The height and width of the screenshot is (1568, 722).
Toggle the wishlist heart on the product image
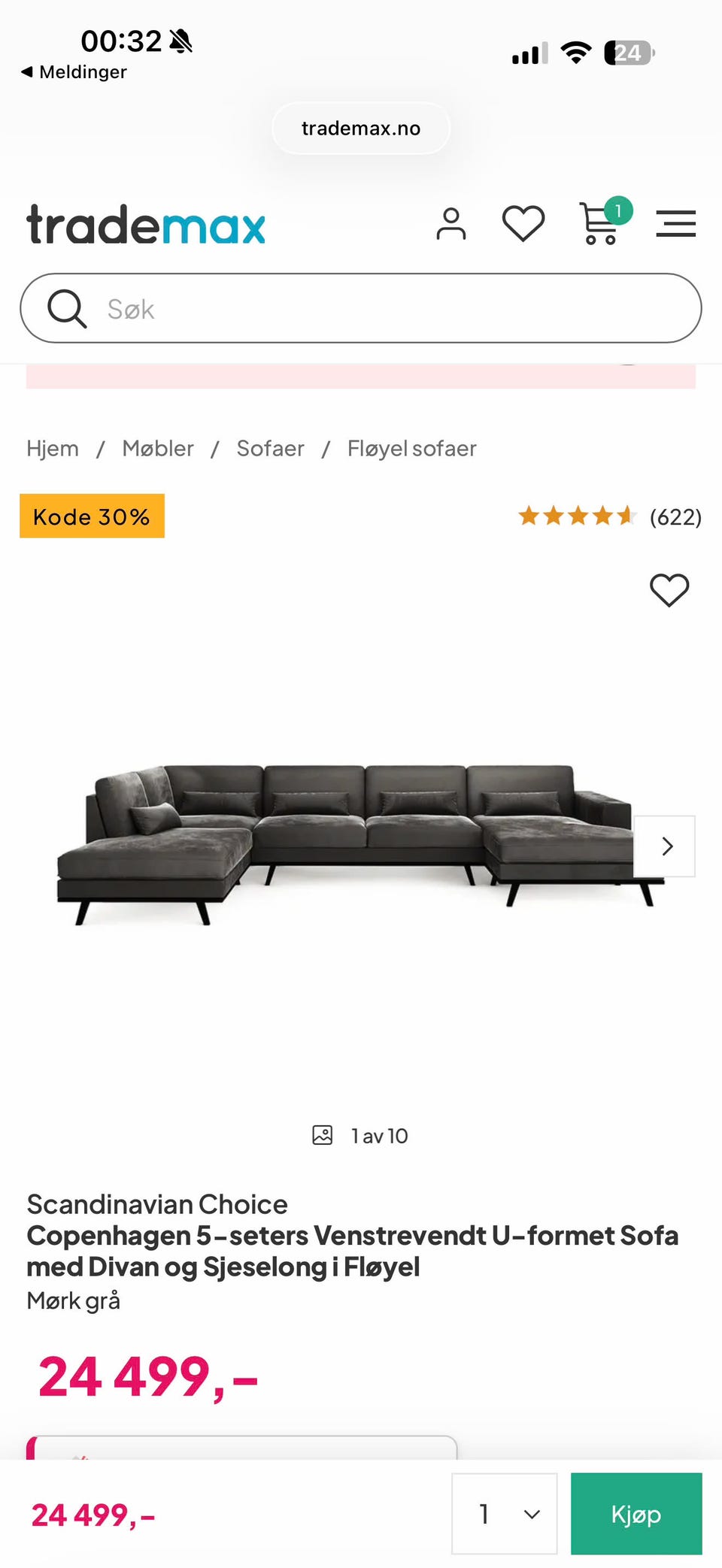tap(669, 591)
